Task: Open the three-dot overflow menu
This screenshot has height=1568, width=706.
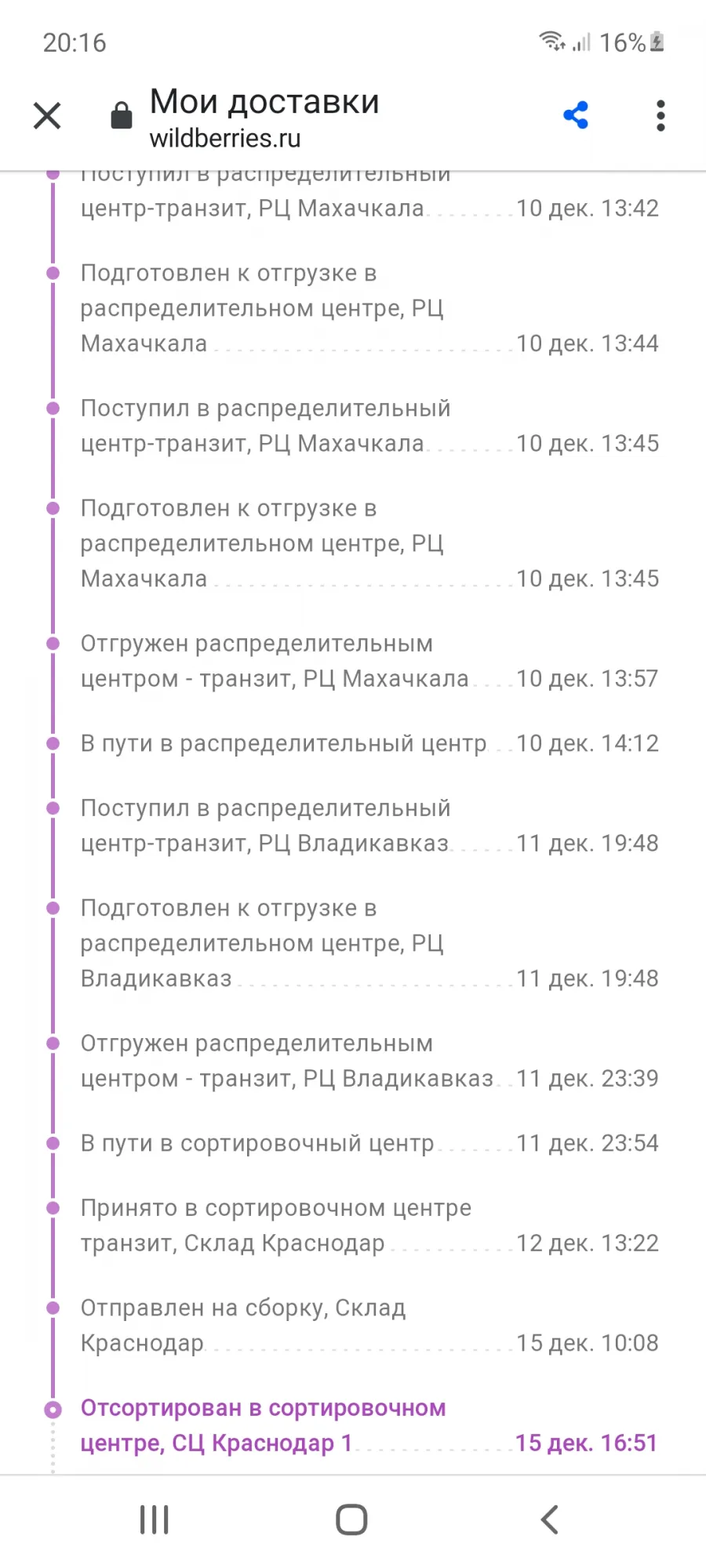Action: (x=661, y=116)
